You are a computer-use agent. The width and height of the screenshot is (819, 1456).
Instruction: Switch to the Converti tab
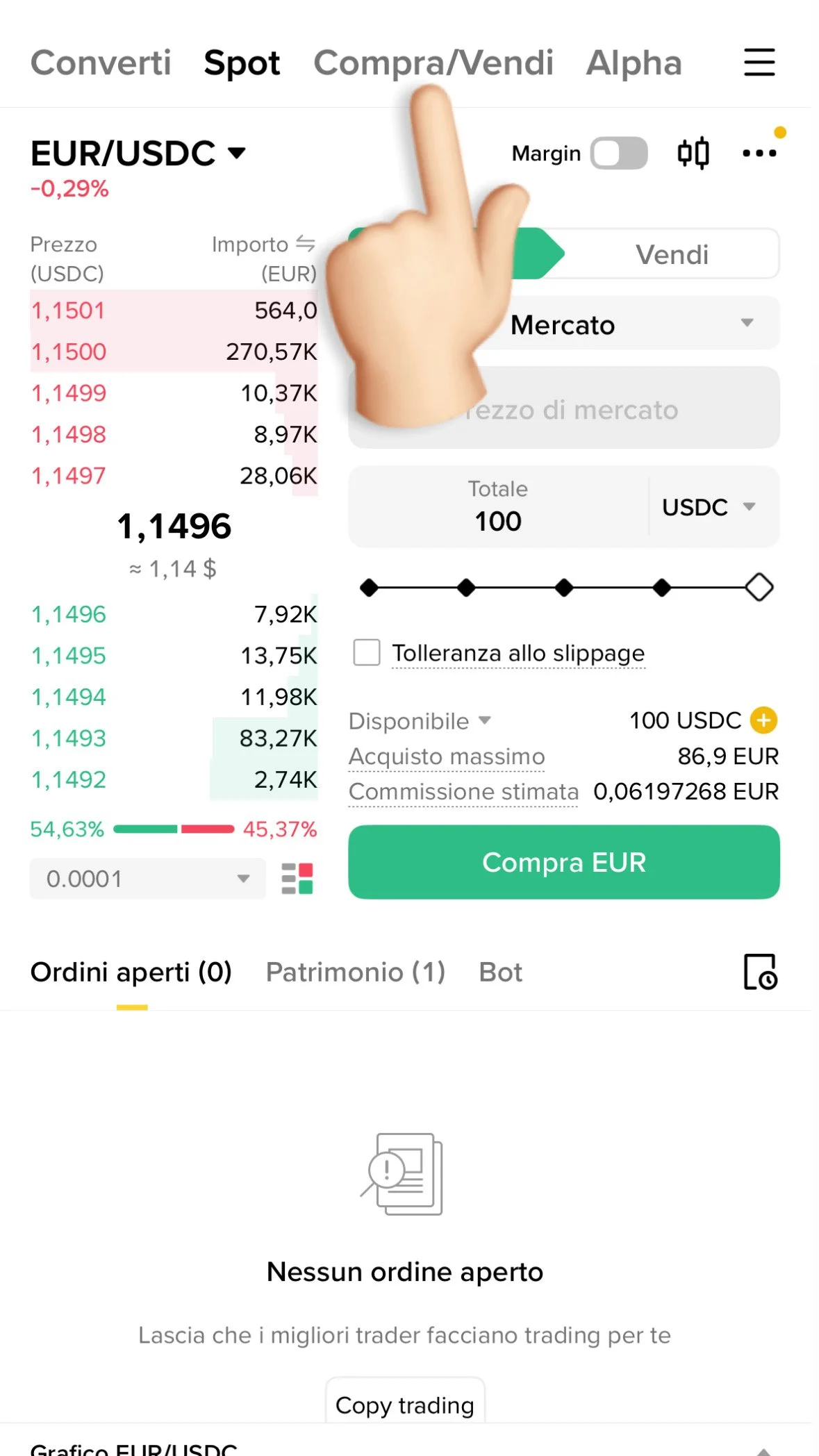pos(101,63)
